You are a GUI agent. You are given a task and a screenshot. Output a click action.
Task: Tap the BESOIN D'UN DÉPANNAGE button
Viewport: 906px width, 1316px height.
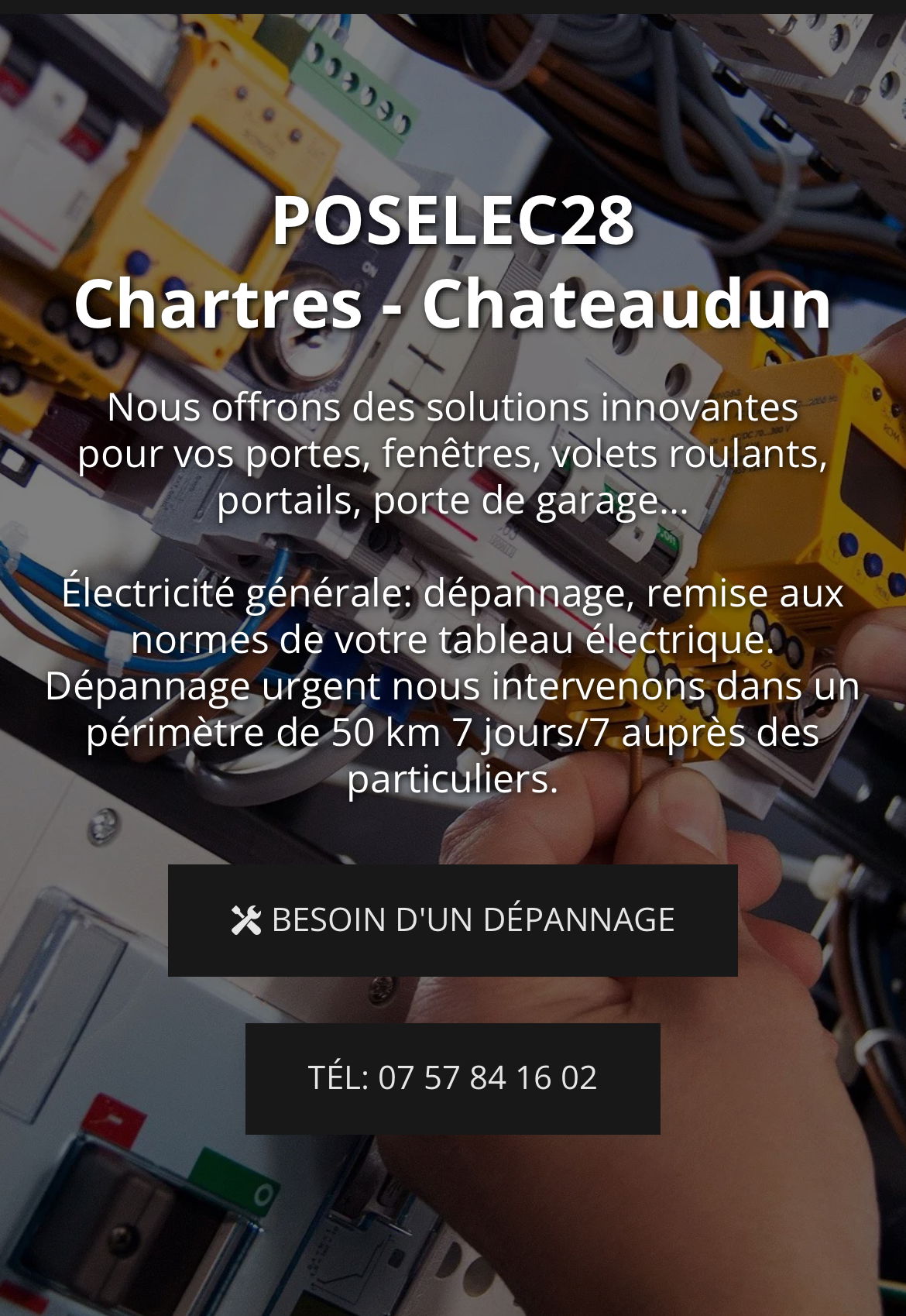coord(452,920)
